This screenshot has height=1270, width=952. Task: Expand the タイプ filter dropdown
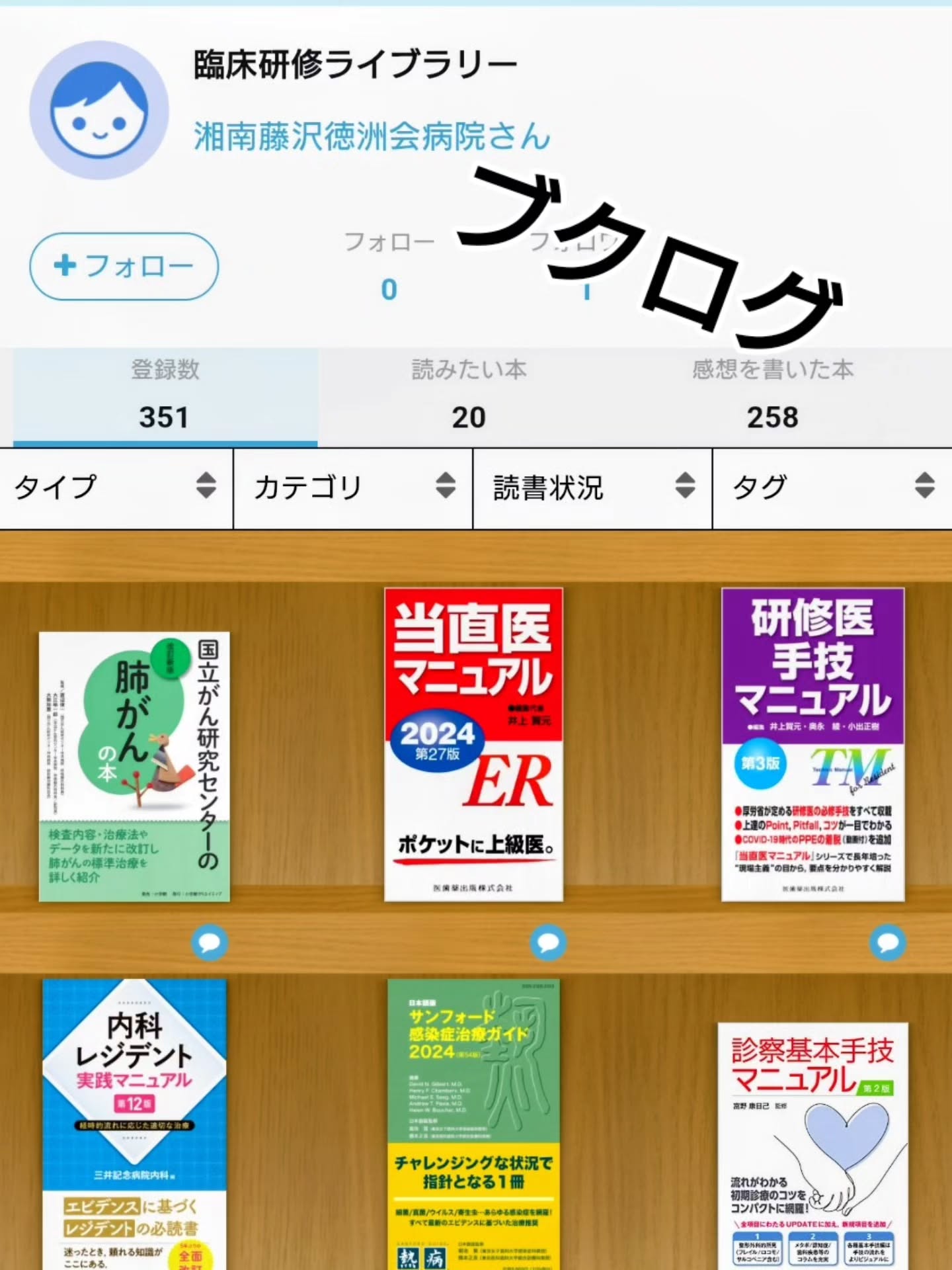(116, 488)
